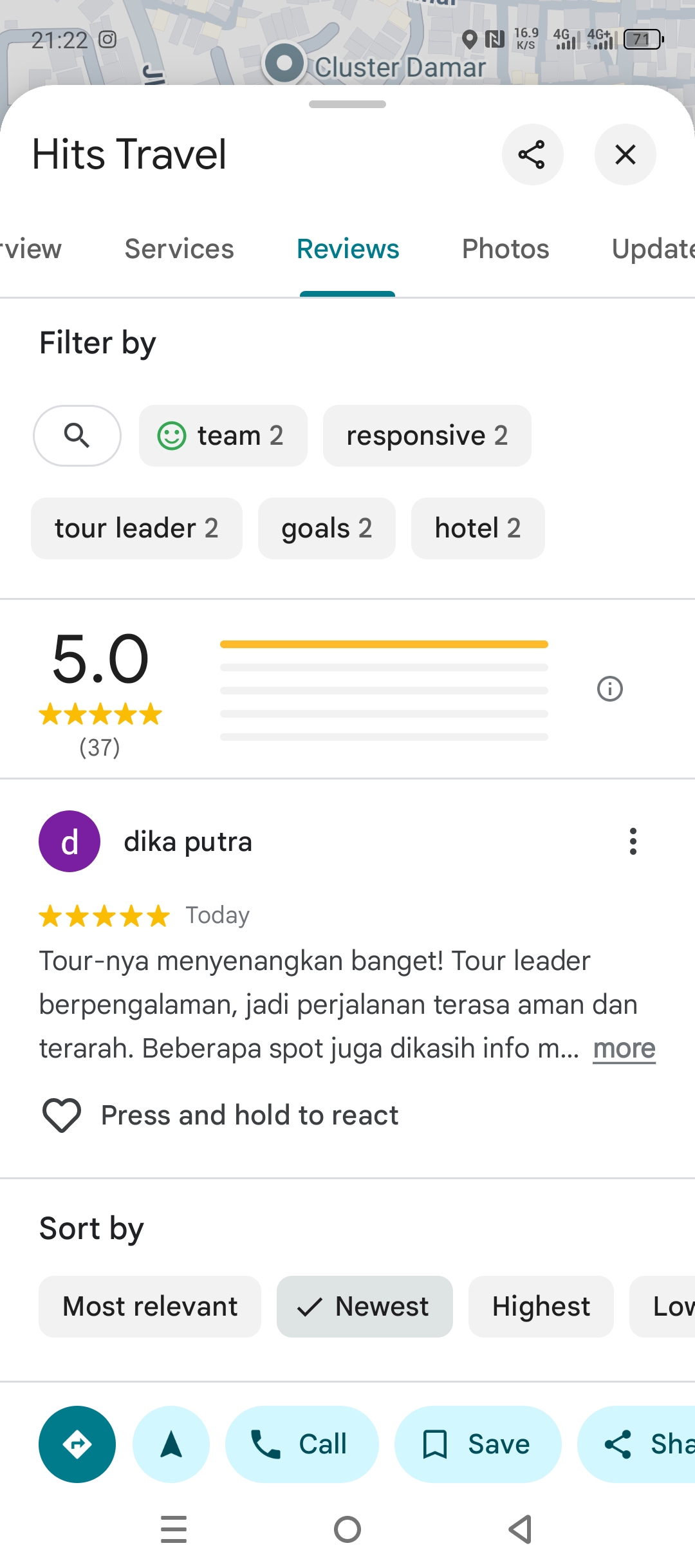Expand dika putra's review with "more"

pyautogui.click(x=624, y=1049)
